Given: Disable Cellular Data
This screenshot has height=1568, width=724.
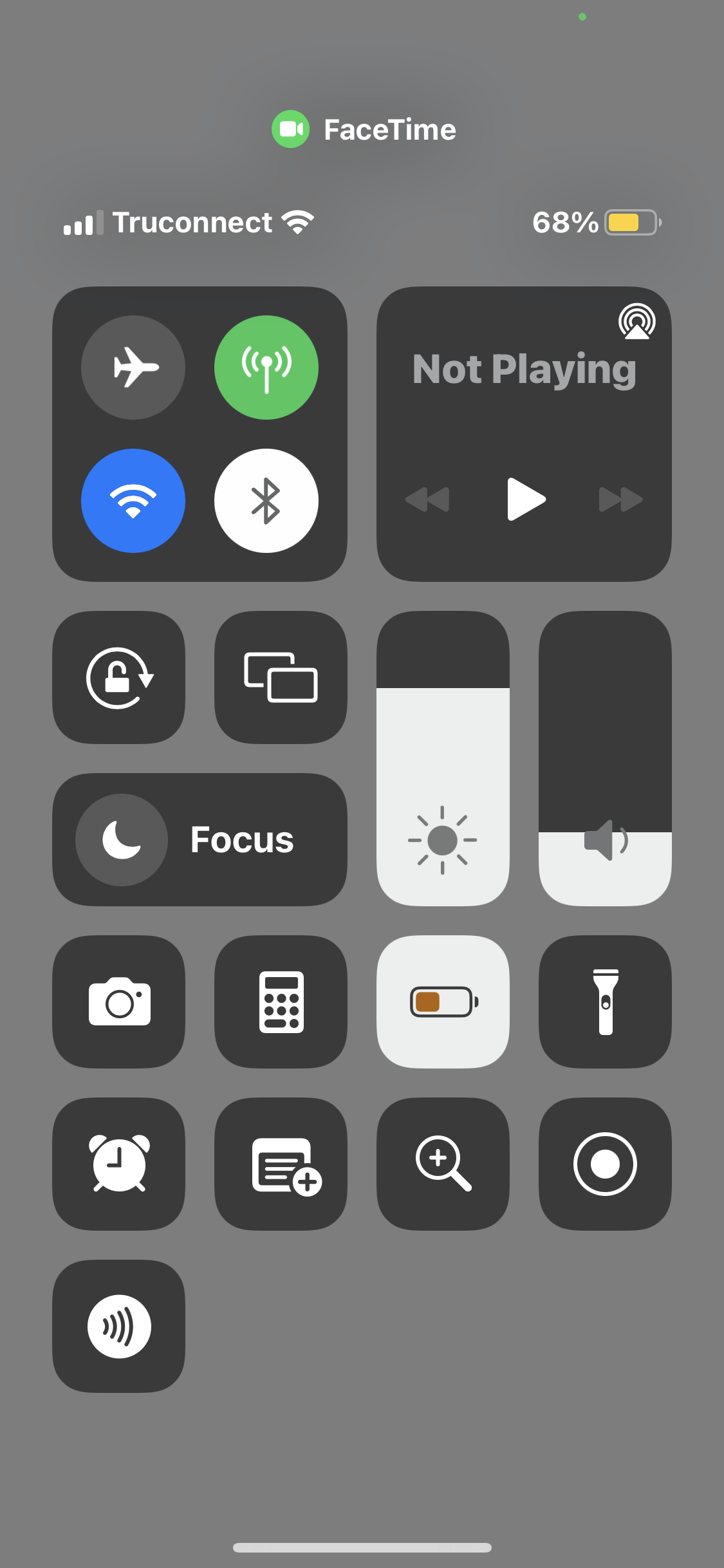Looking at the screenshot, I should click(266, 367).
